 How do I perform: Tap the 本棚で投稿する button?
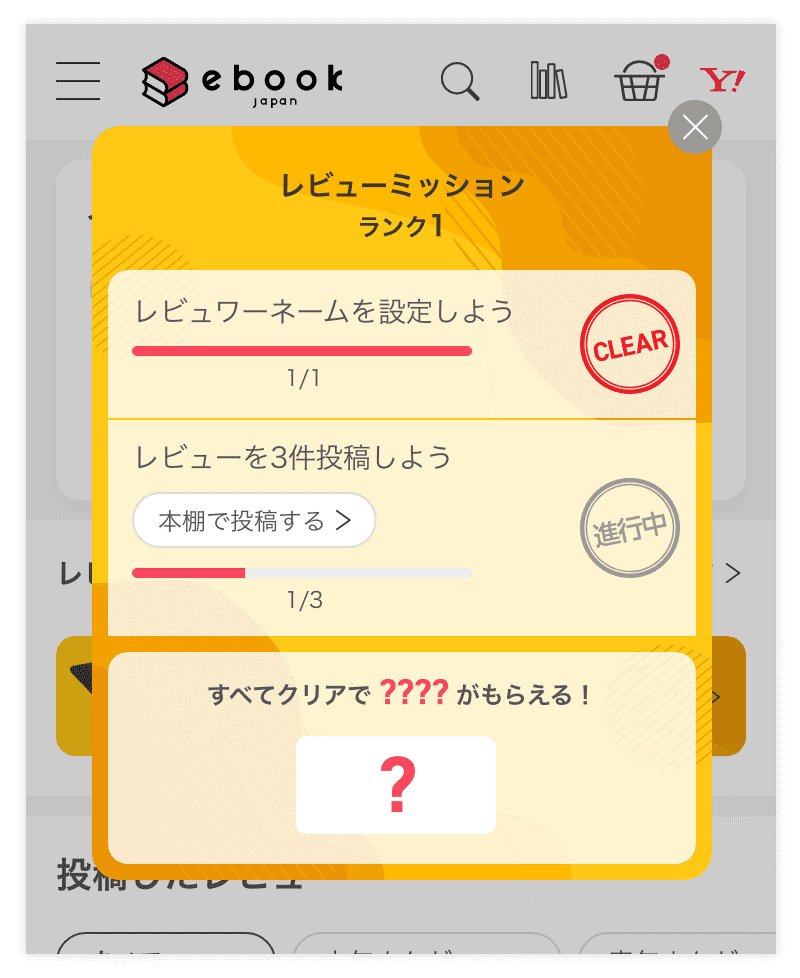pyautogui.click(x=254, y=520)
